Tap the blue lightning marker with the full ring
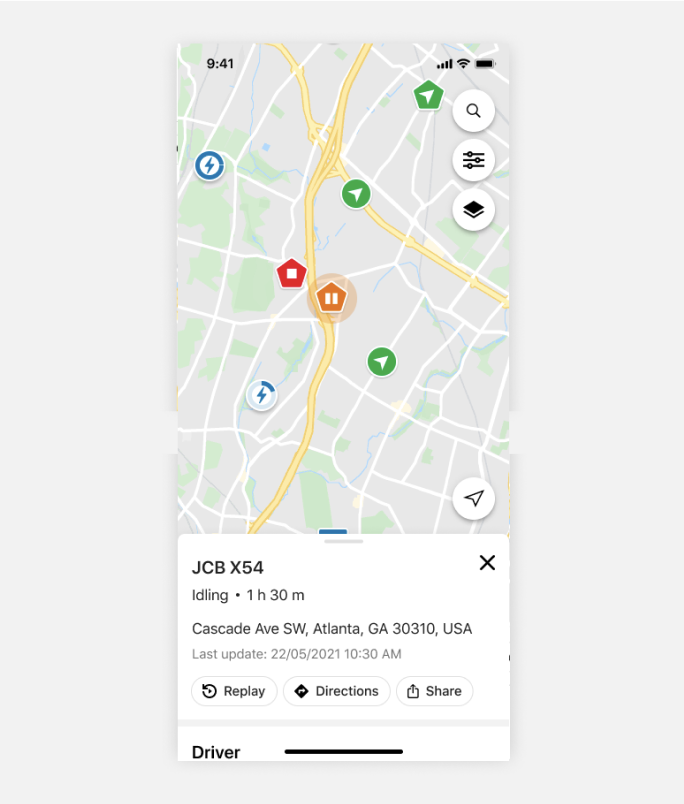 (x=208, y=165)
